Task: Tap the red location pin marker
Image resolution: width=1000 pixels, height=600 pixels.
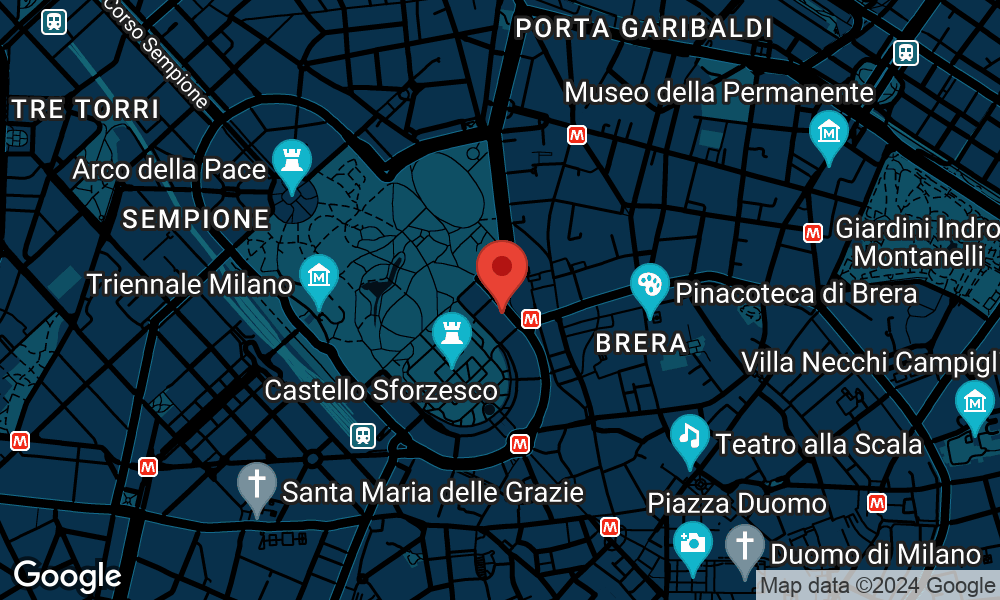Action: click(x=502, y=270)
